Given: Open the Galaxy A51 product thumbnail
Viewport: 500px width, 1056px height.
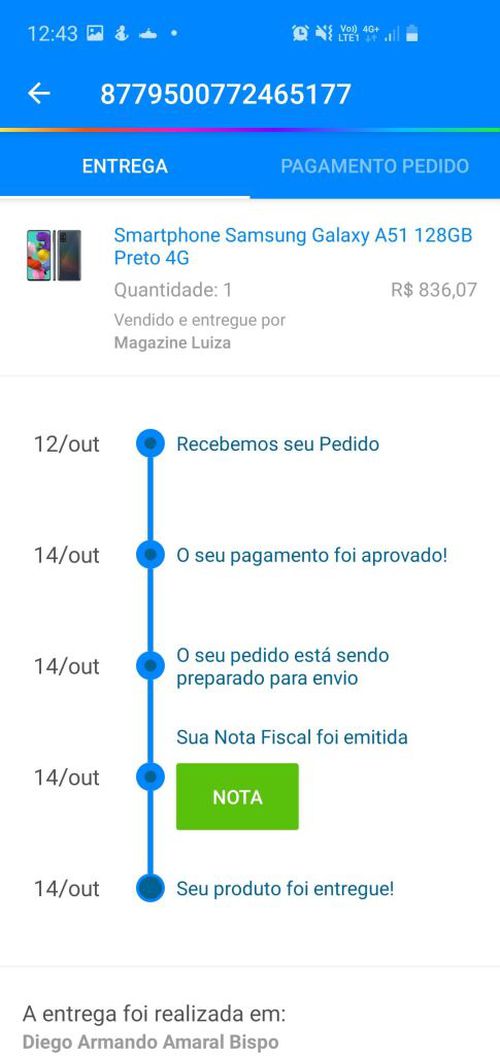Looking at the screenshot, I should point(54,255).
